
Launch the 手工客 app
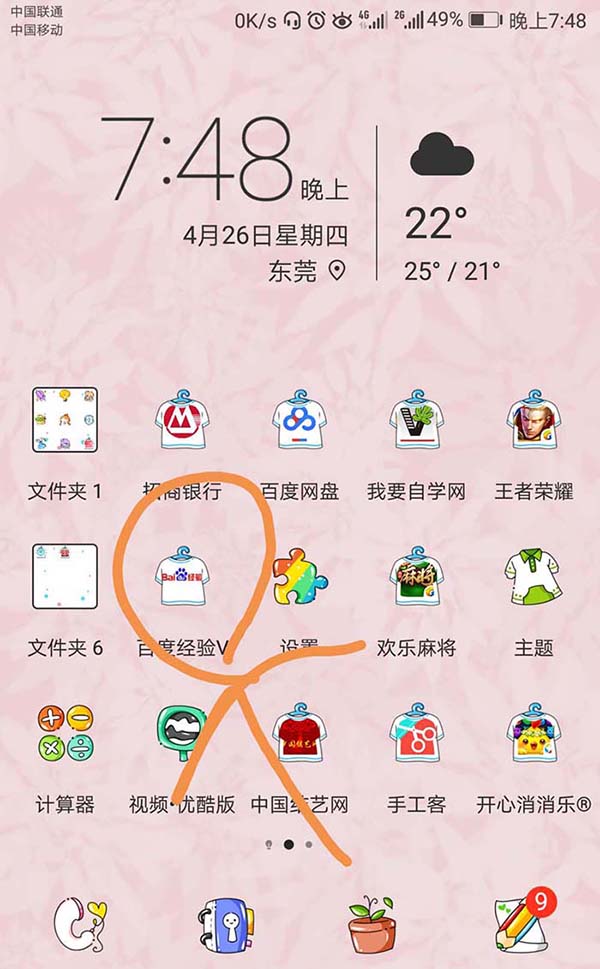(416, 734)
